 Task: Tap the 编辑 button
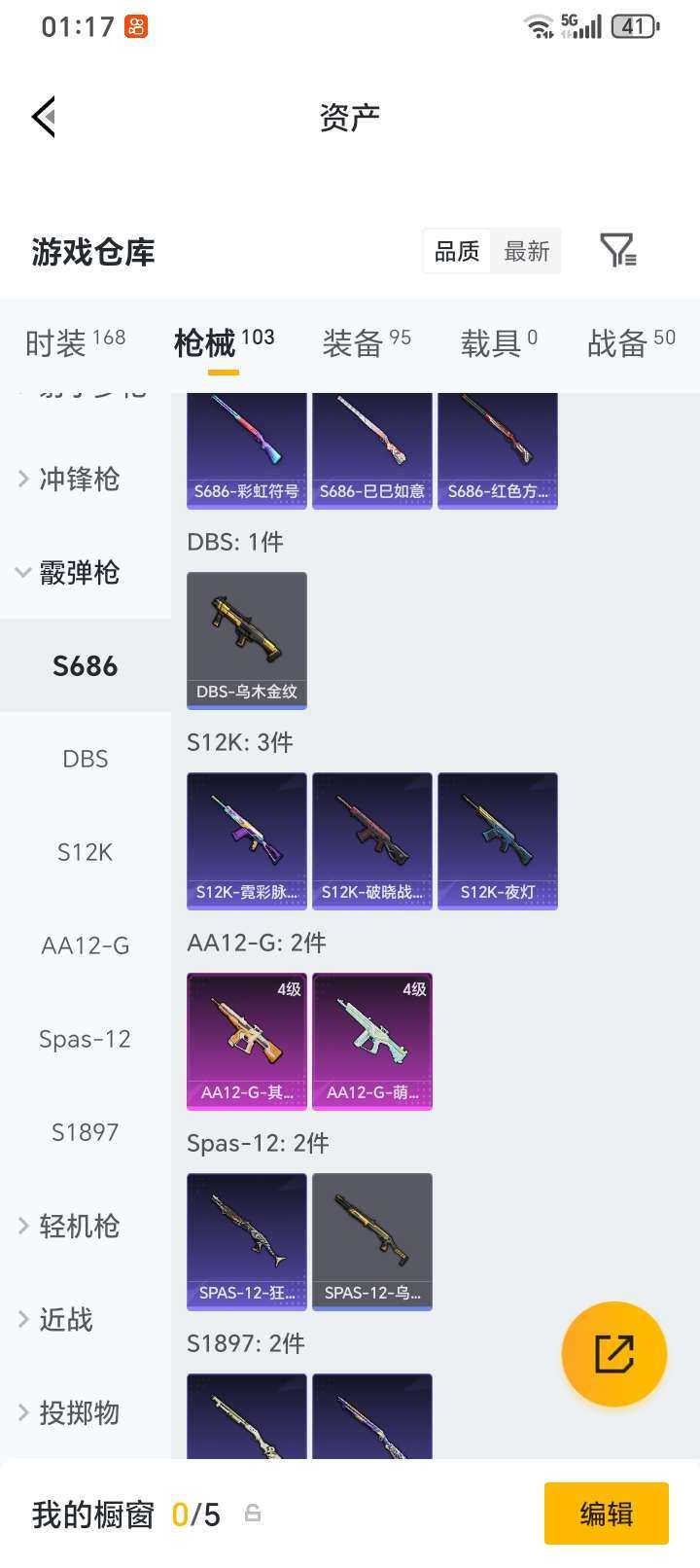pos(607,1514)
